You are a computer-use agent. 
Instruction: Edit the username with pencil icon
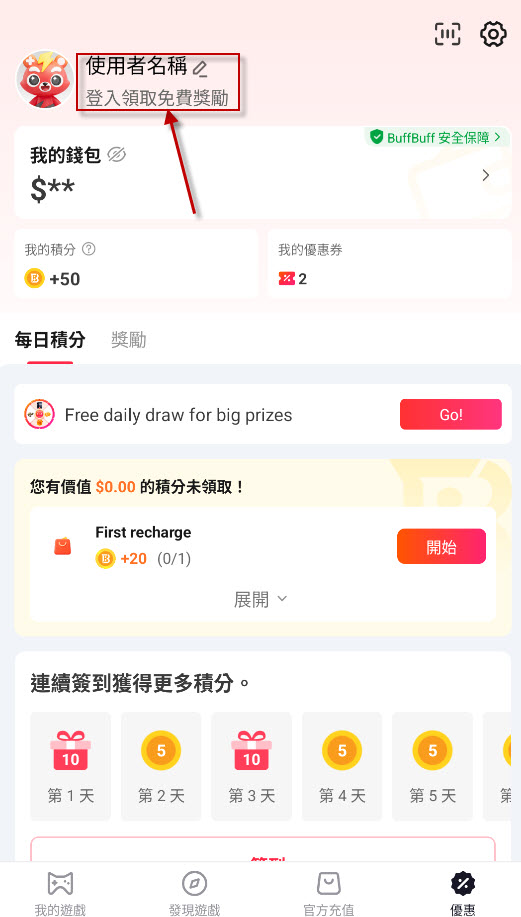pos(200,68)
